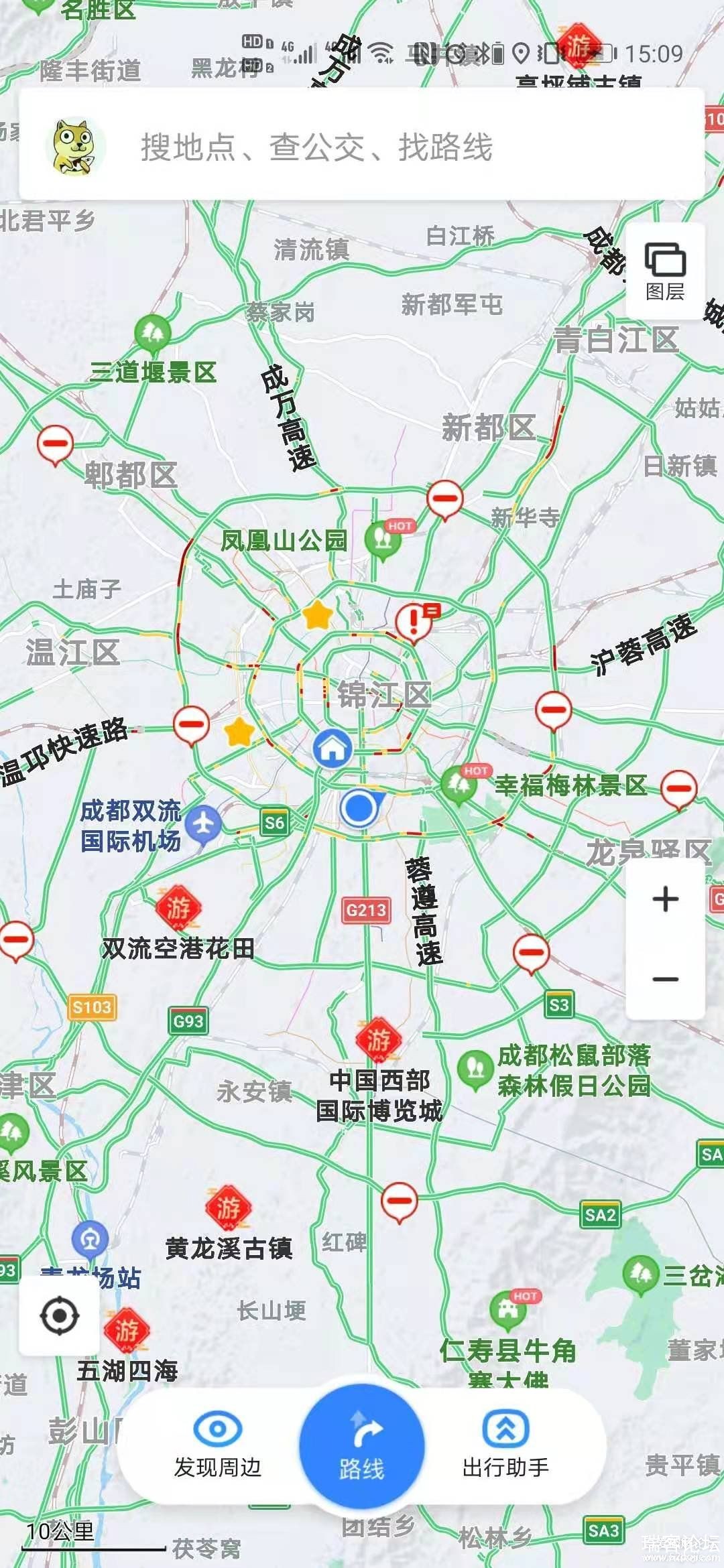This screenshot has height=1568, width=724.
Task: Tap the home marker on the map
Action: 333,748
